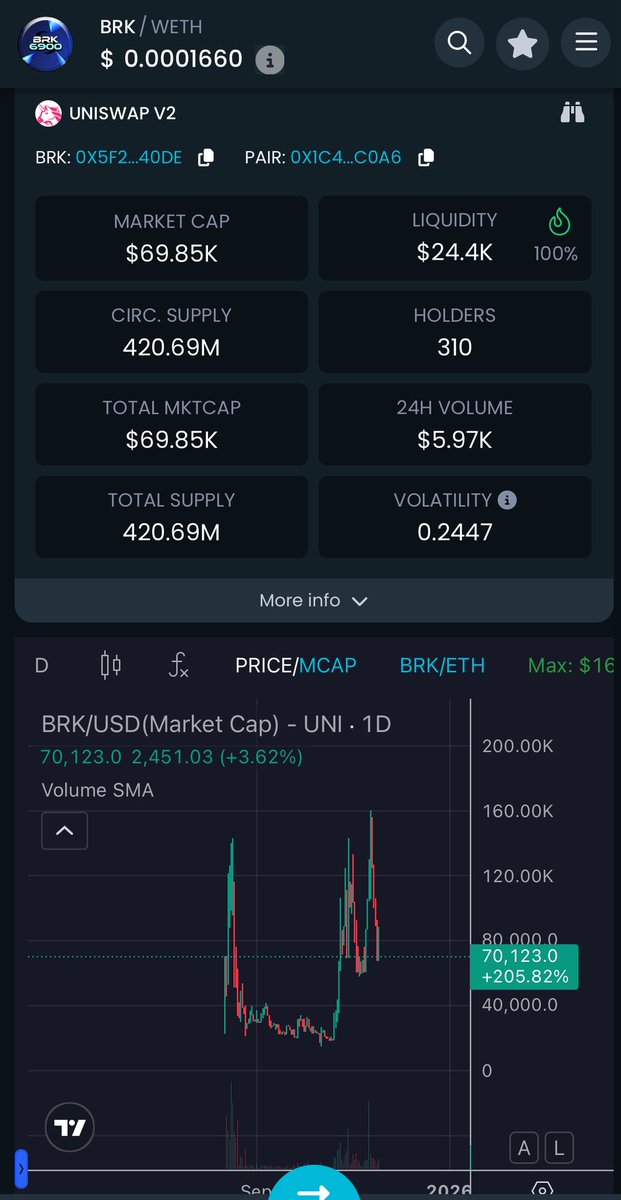Show the Volatility info tooltip
The height and width of the screenshot is (1200, 621).
tap(507, 500)
